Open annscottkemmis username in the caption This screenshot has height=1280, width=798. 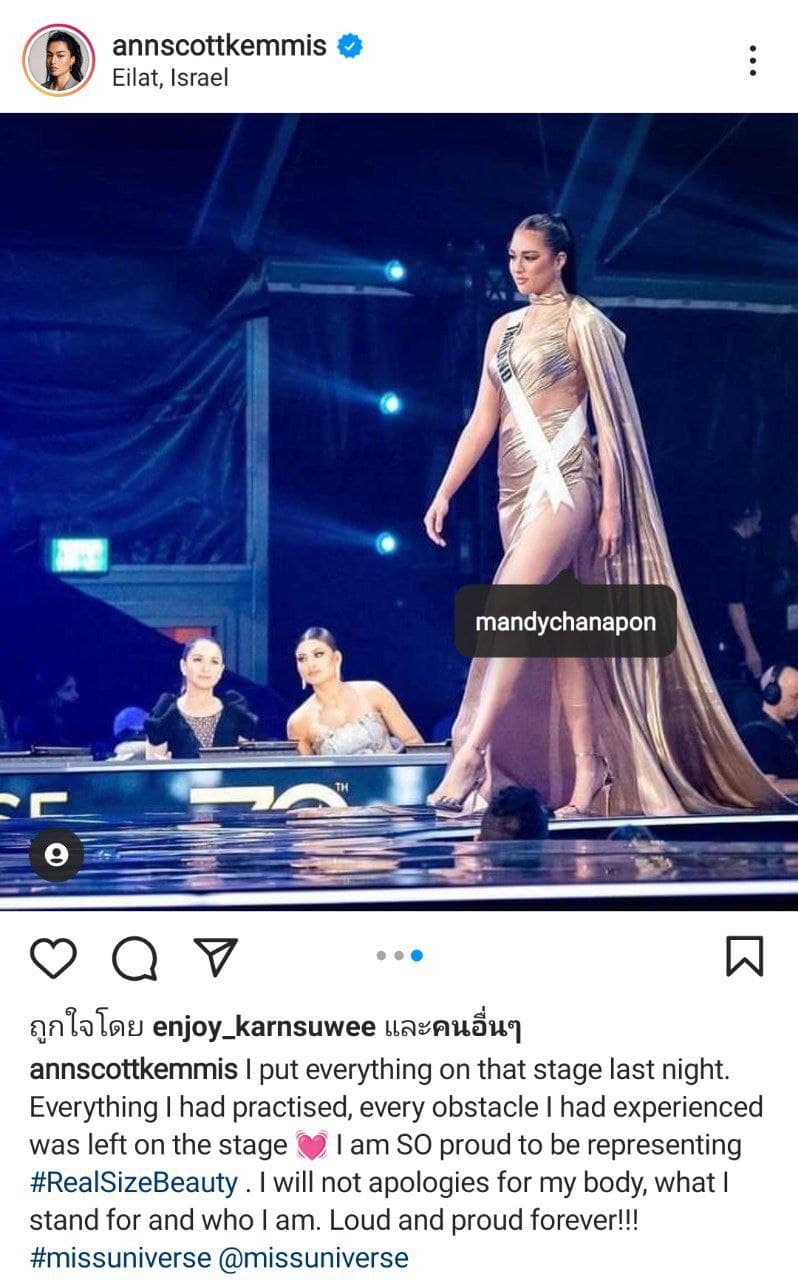point(133,1069)
